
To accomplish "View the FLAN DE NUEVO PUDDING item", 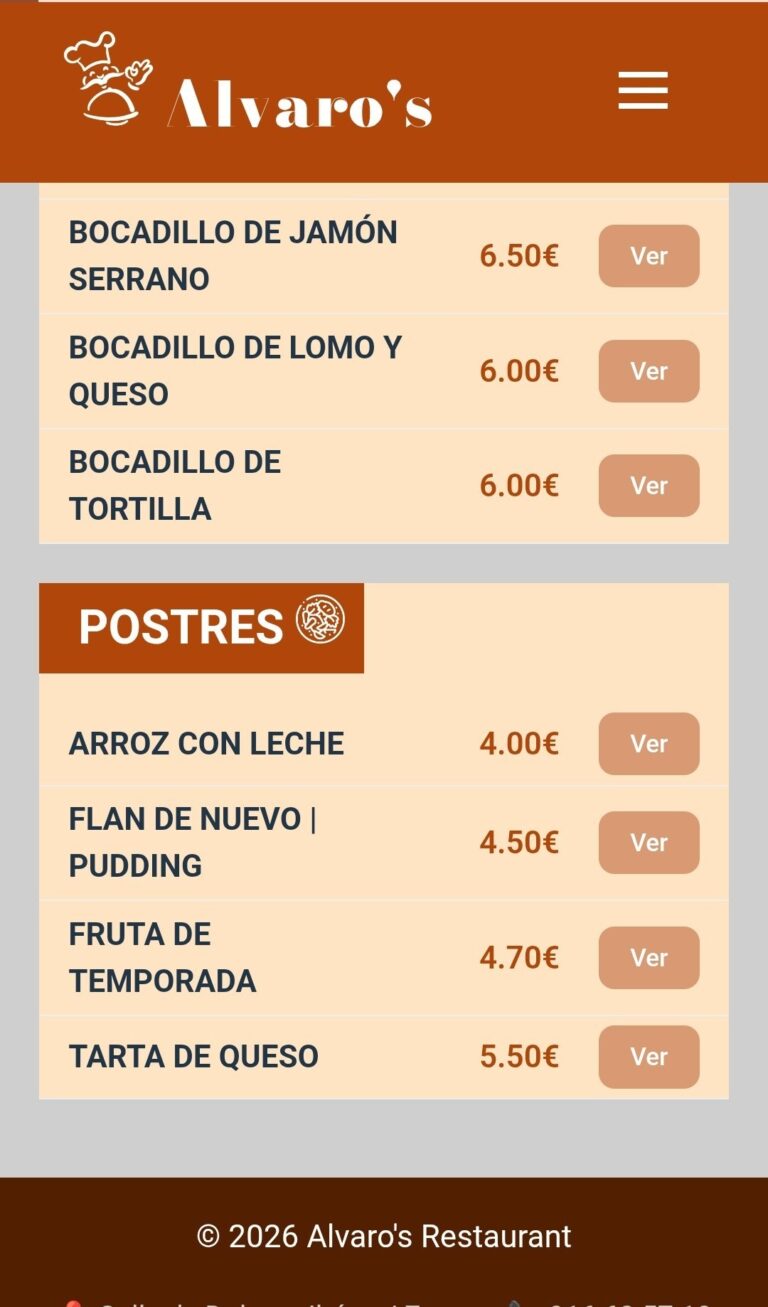I will click(648, 842).
